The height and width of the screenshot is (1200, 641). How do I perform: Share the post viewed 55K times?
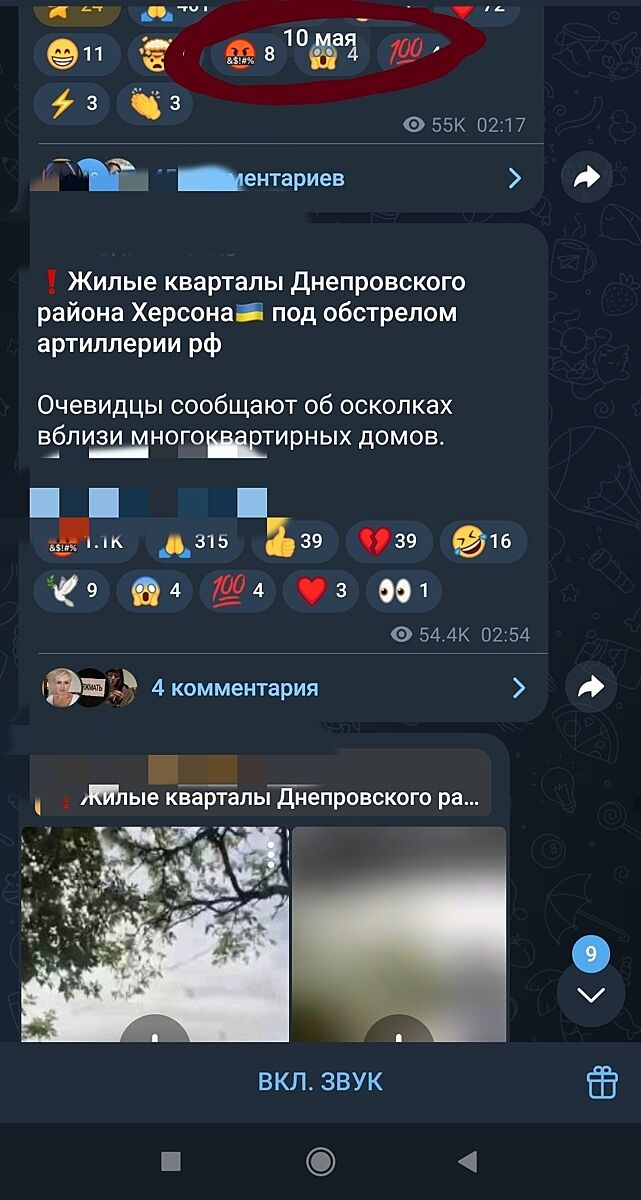(587, 178)
